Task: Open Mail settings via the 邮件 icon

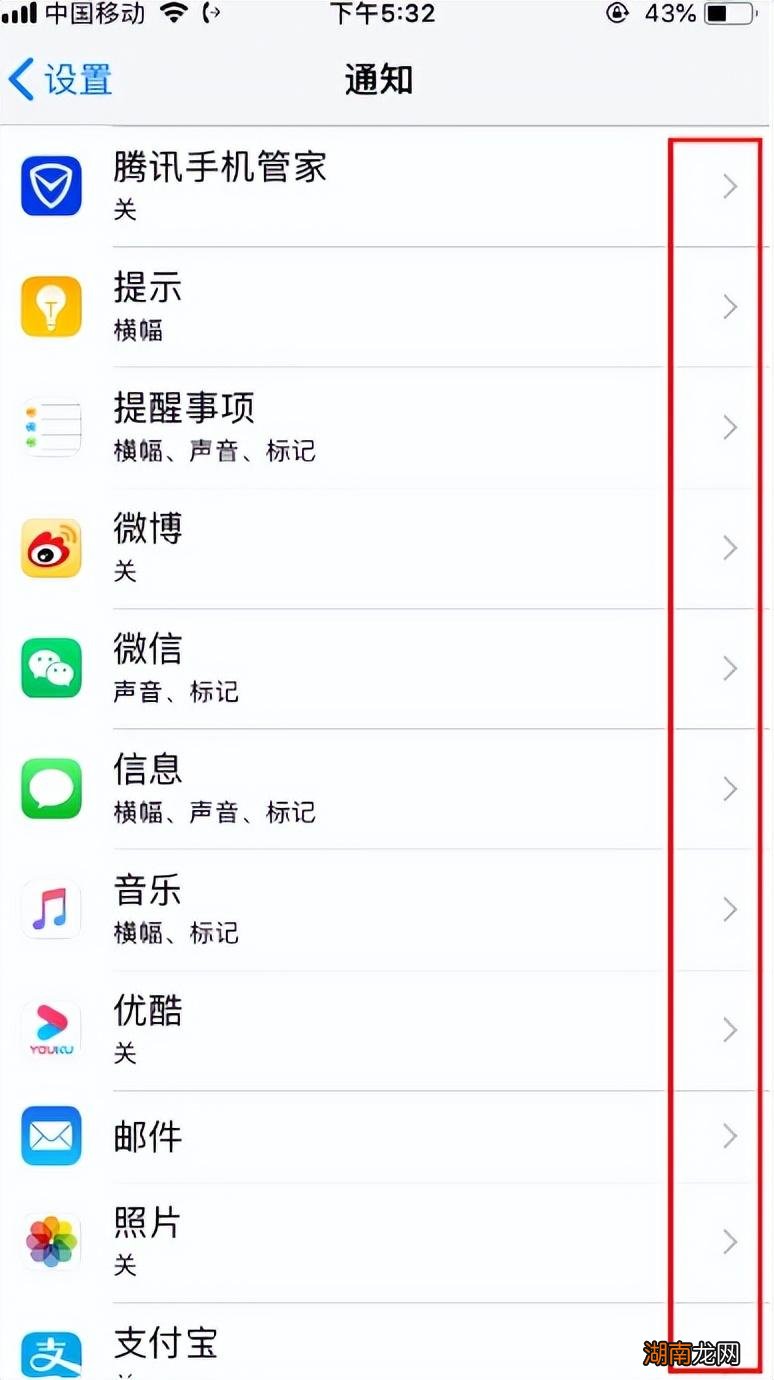Action: pos(51,1136)
